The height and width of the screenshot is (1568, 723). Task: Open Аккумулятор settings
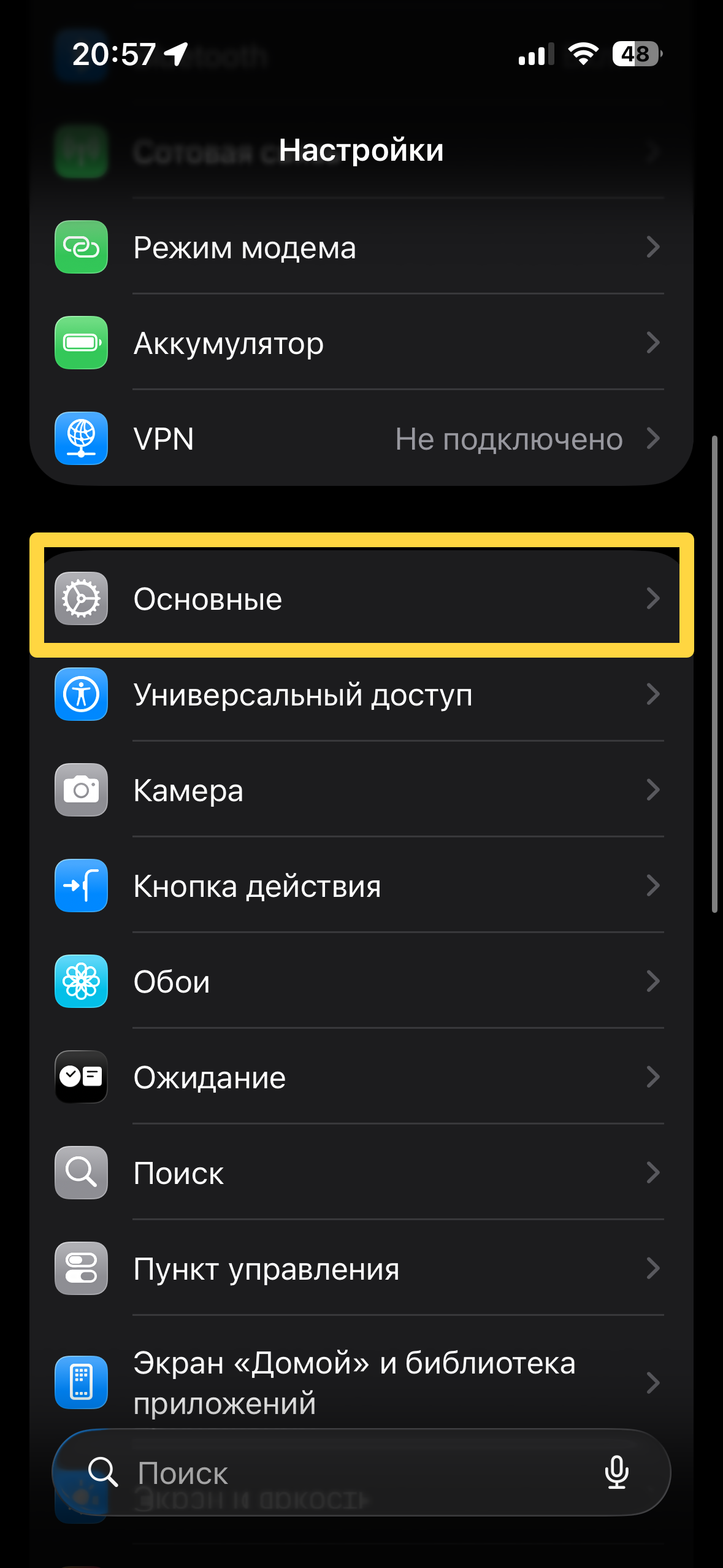pos(361,343)
